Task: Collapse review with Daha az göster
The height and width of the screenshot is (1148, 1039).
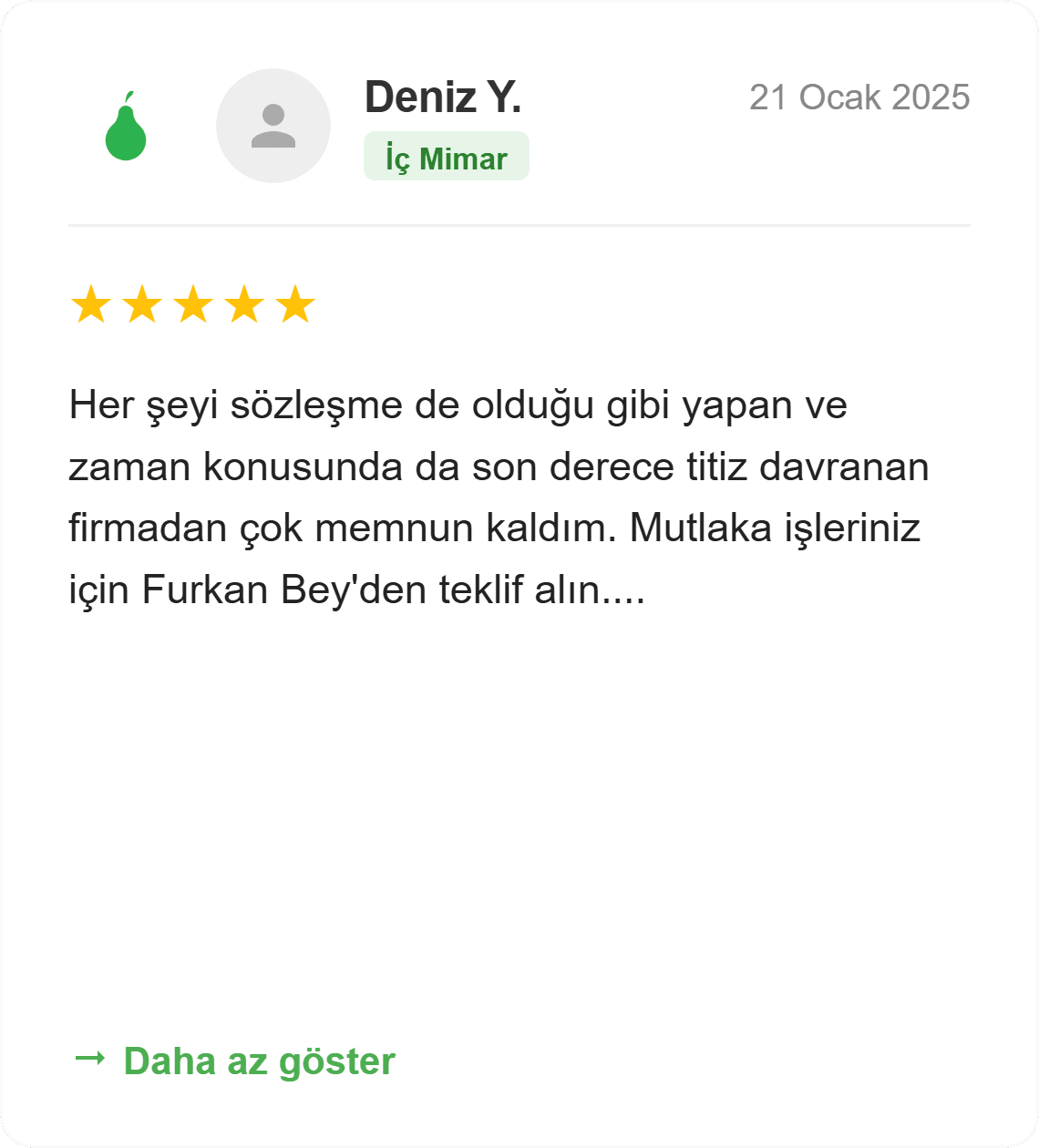Action: 259,1061
